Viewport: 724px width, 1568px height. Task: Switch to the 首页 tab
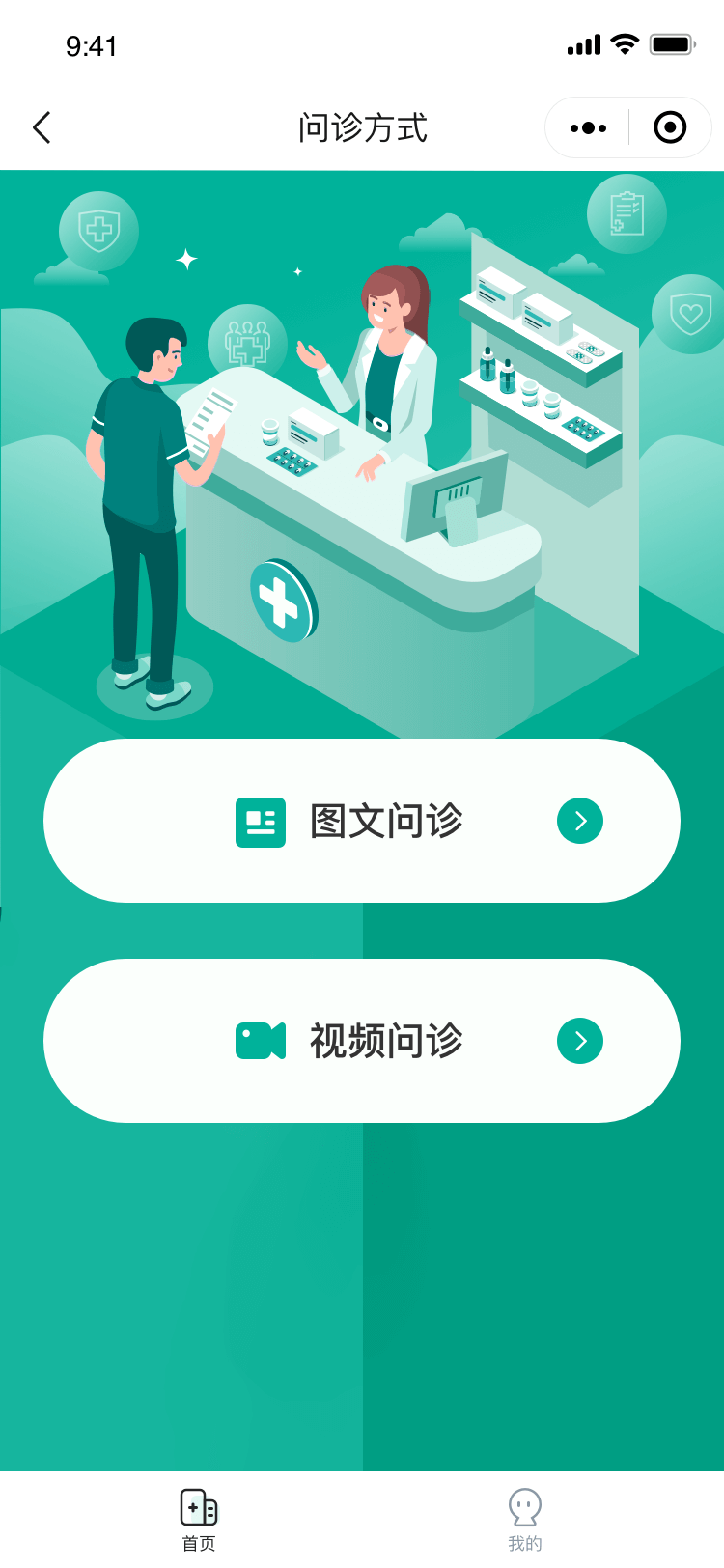[x=199, y=1519]
